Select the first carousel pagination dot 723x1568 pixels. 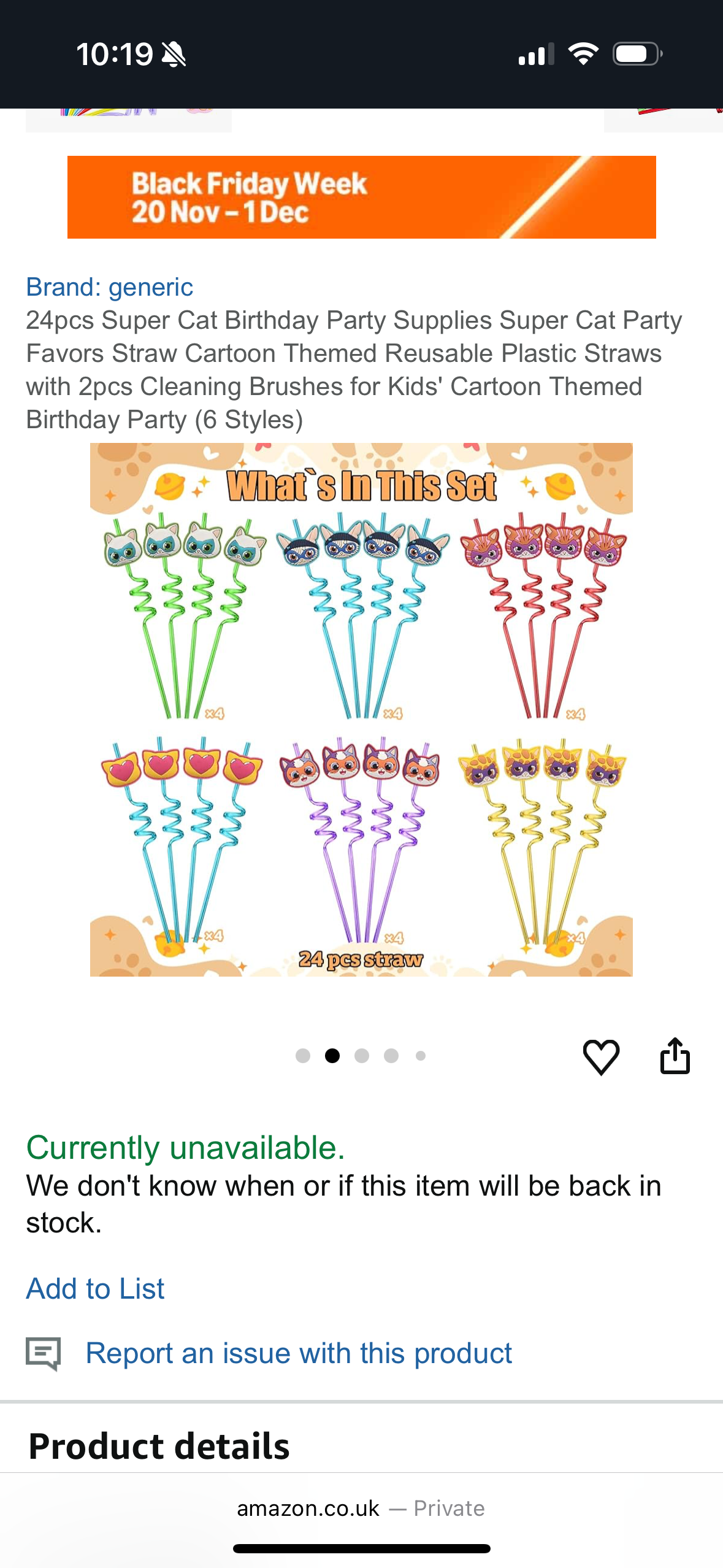[303, 1056]
